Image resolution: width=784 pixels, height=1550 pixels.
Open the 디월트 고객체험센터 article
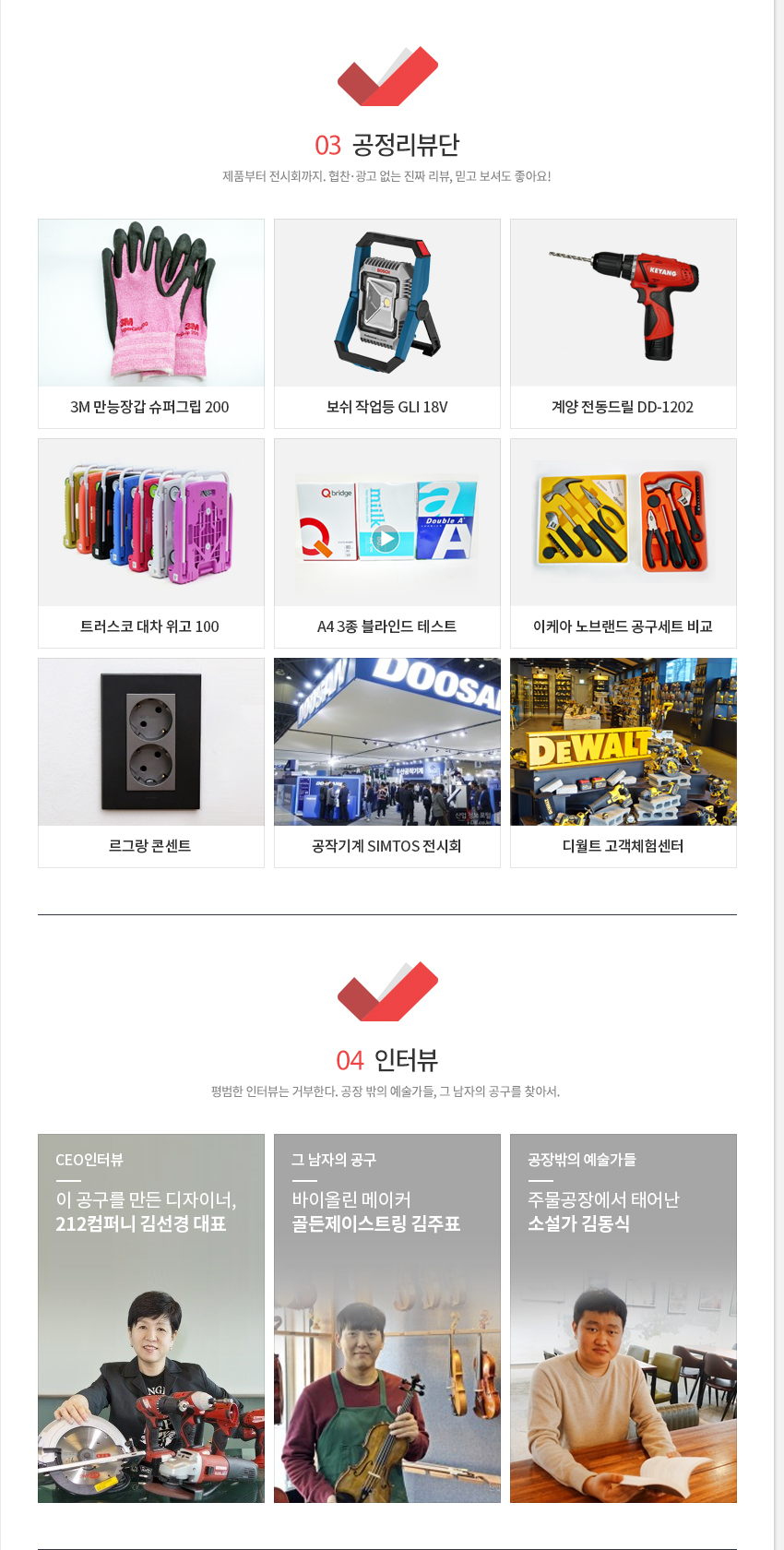pyautogui.click(x=623, y=762)
